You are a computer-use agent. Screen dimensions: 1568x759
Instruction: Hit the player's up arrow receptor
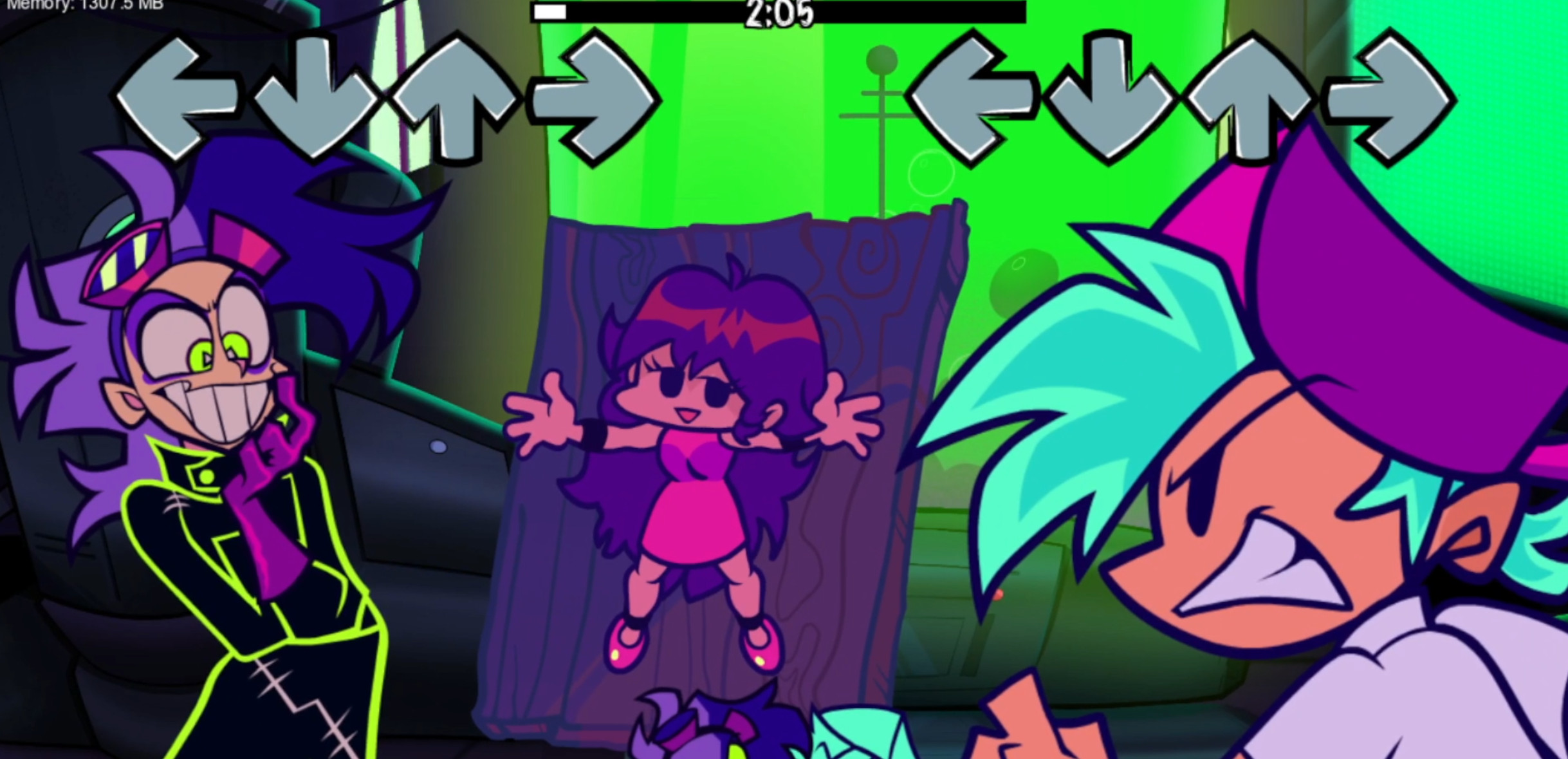[x=1250, y=97]
